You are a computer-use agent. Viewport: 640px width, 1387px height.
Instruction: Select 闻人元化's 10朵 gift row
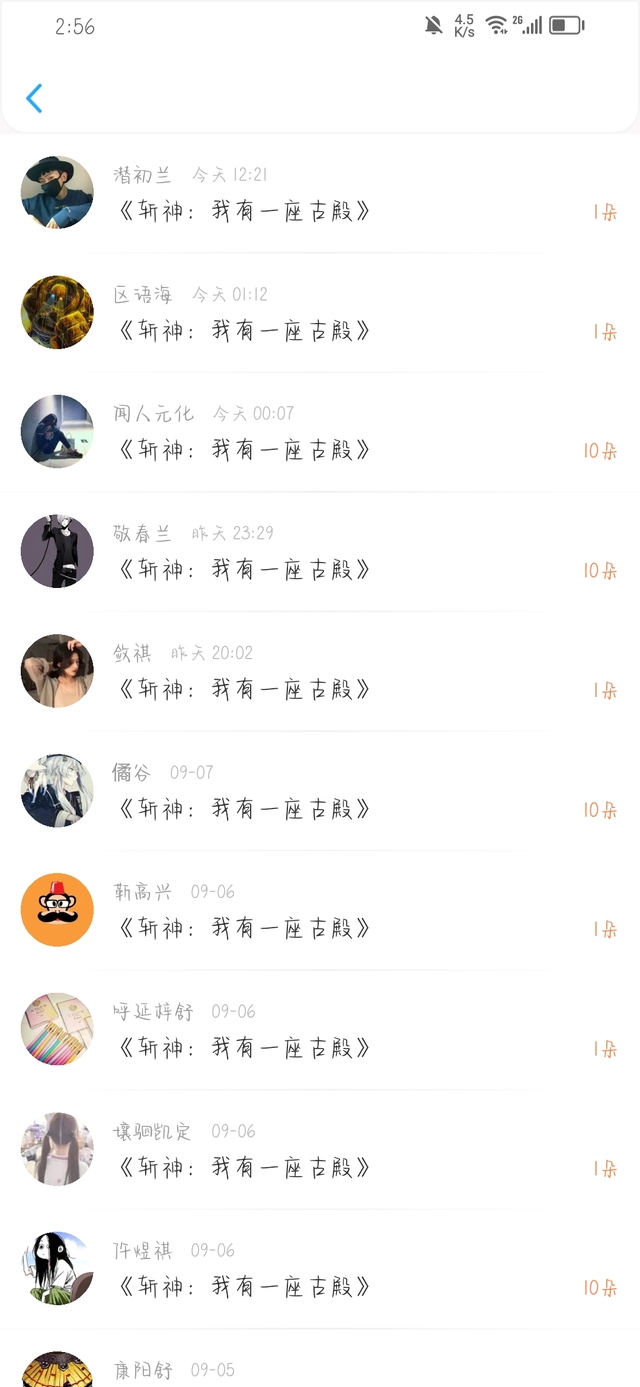320,432
